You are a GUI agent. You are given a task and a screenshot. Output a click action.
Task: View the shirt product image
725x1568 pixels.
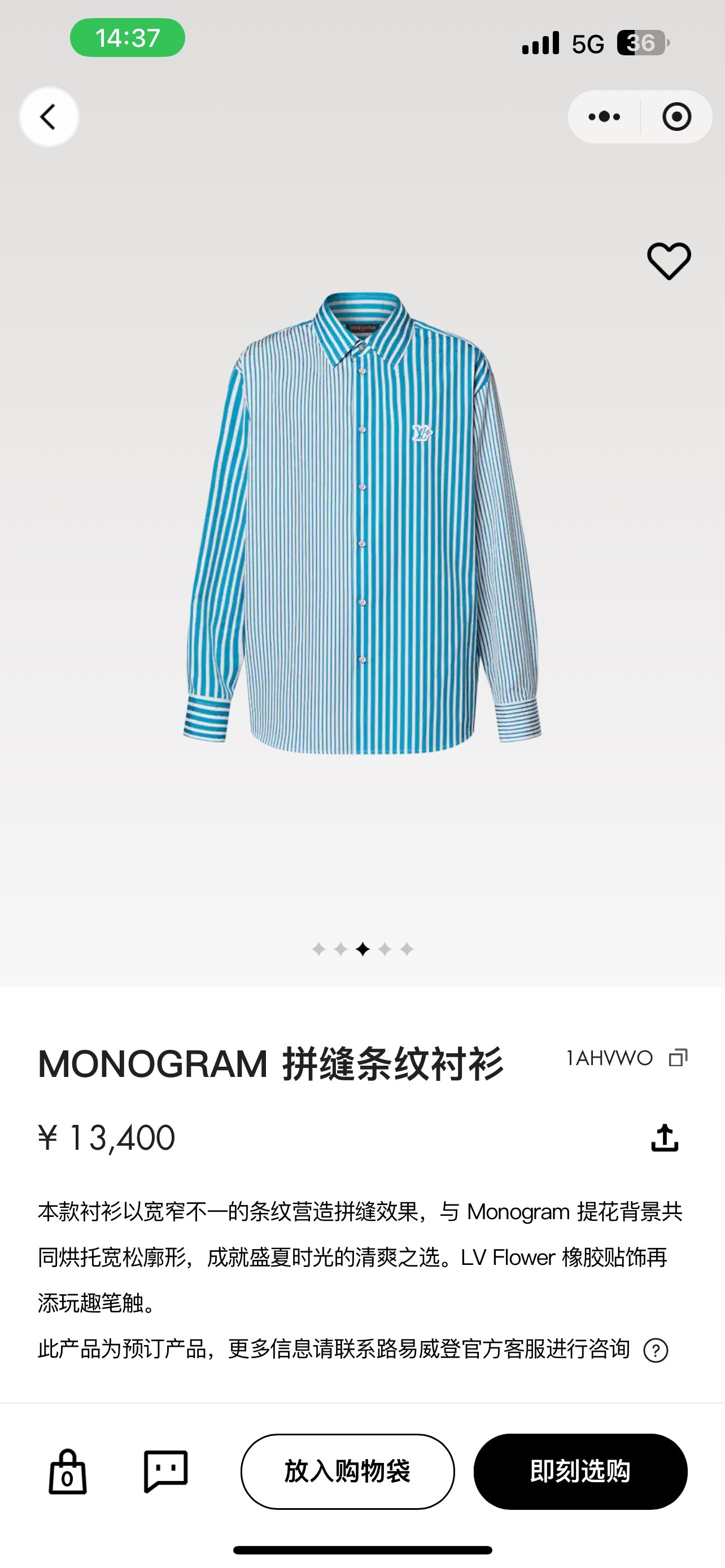(362, 523)
